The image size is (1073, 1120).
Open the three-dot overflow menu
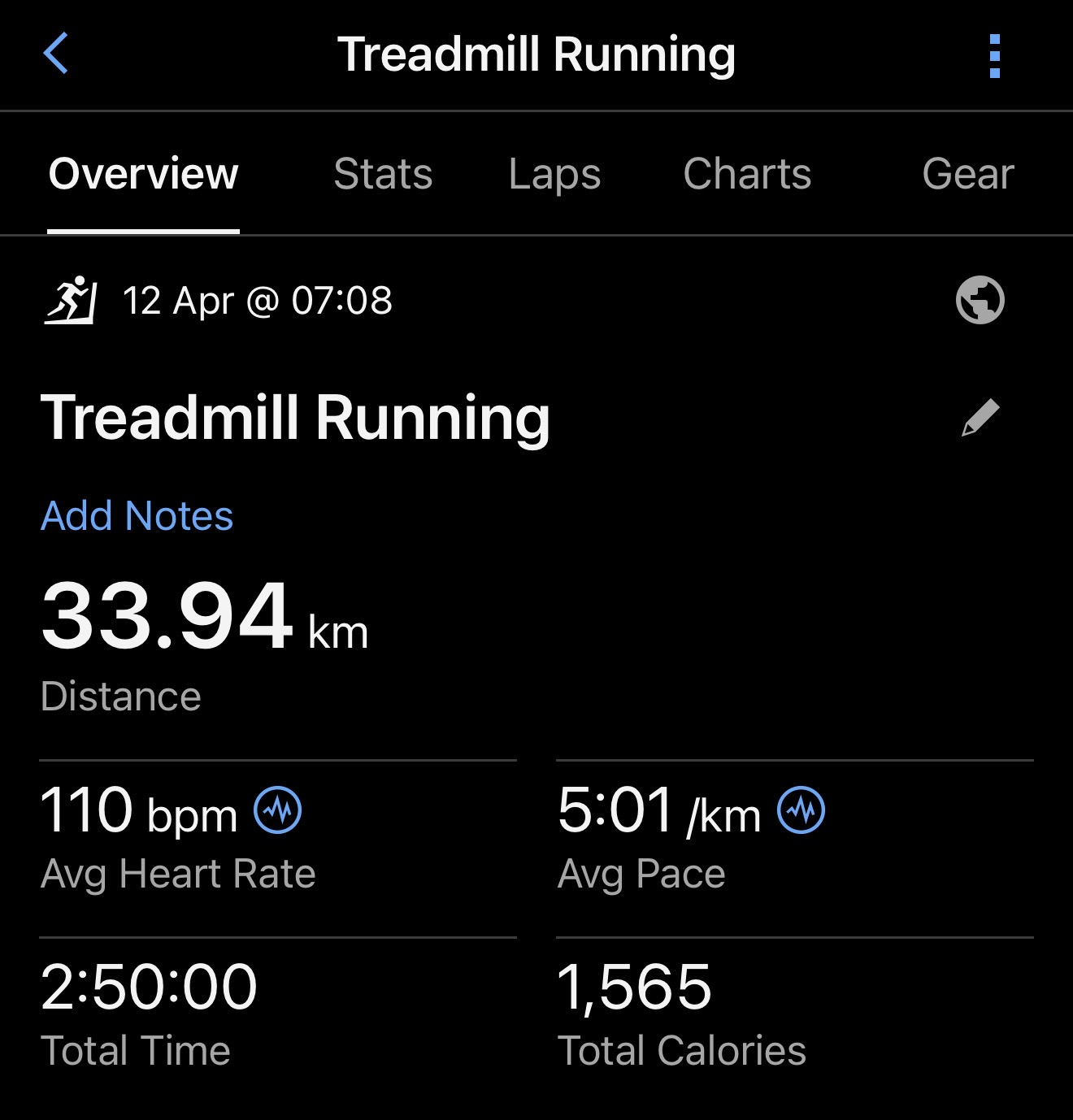click(x=994, y=56)
